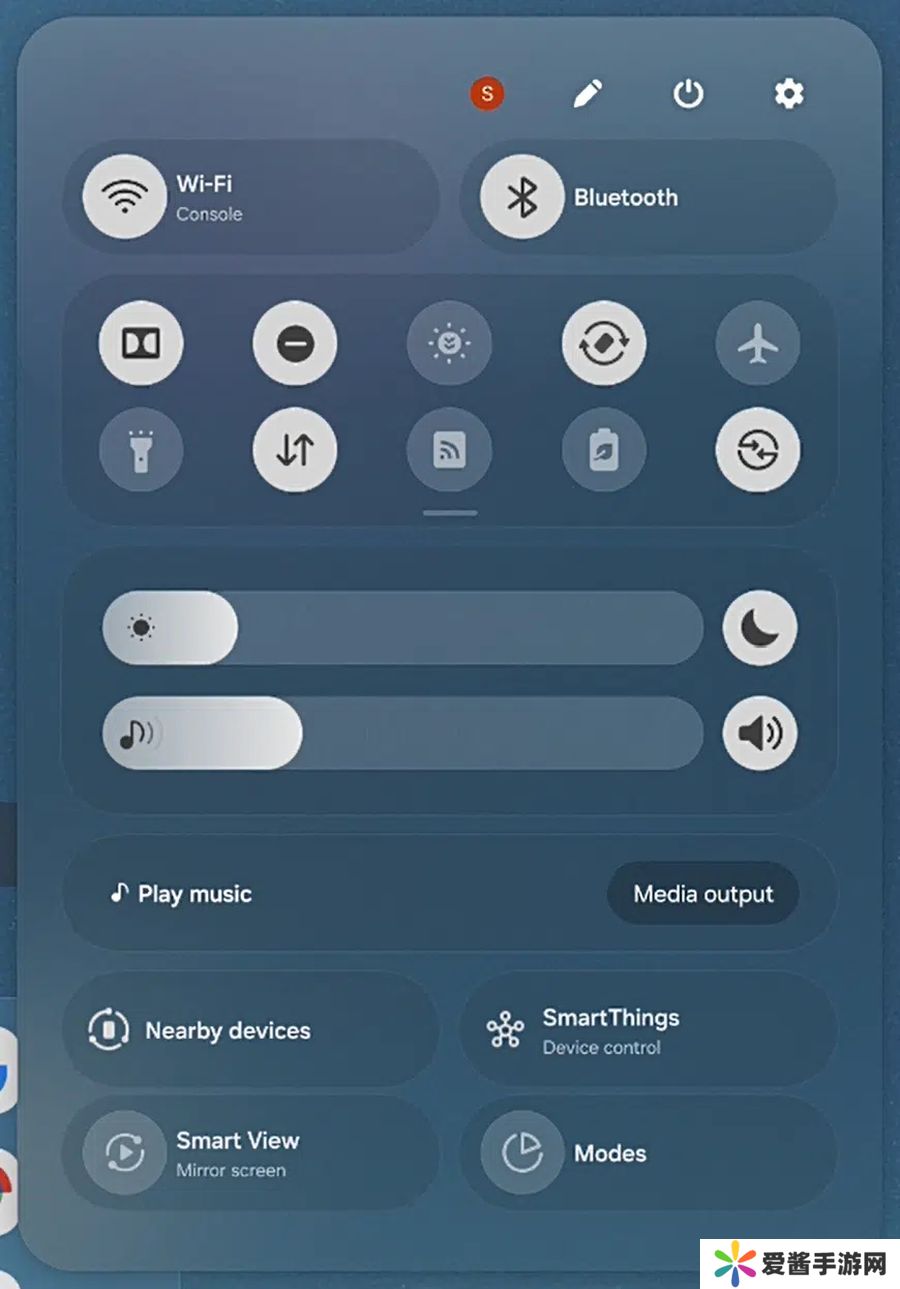Toggle Wi-Fi off
The height and width of the screenshot is (1289, 900).
124,197
